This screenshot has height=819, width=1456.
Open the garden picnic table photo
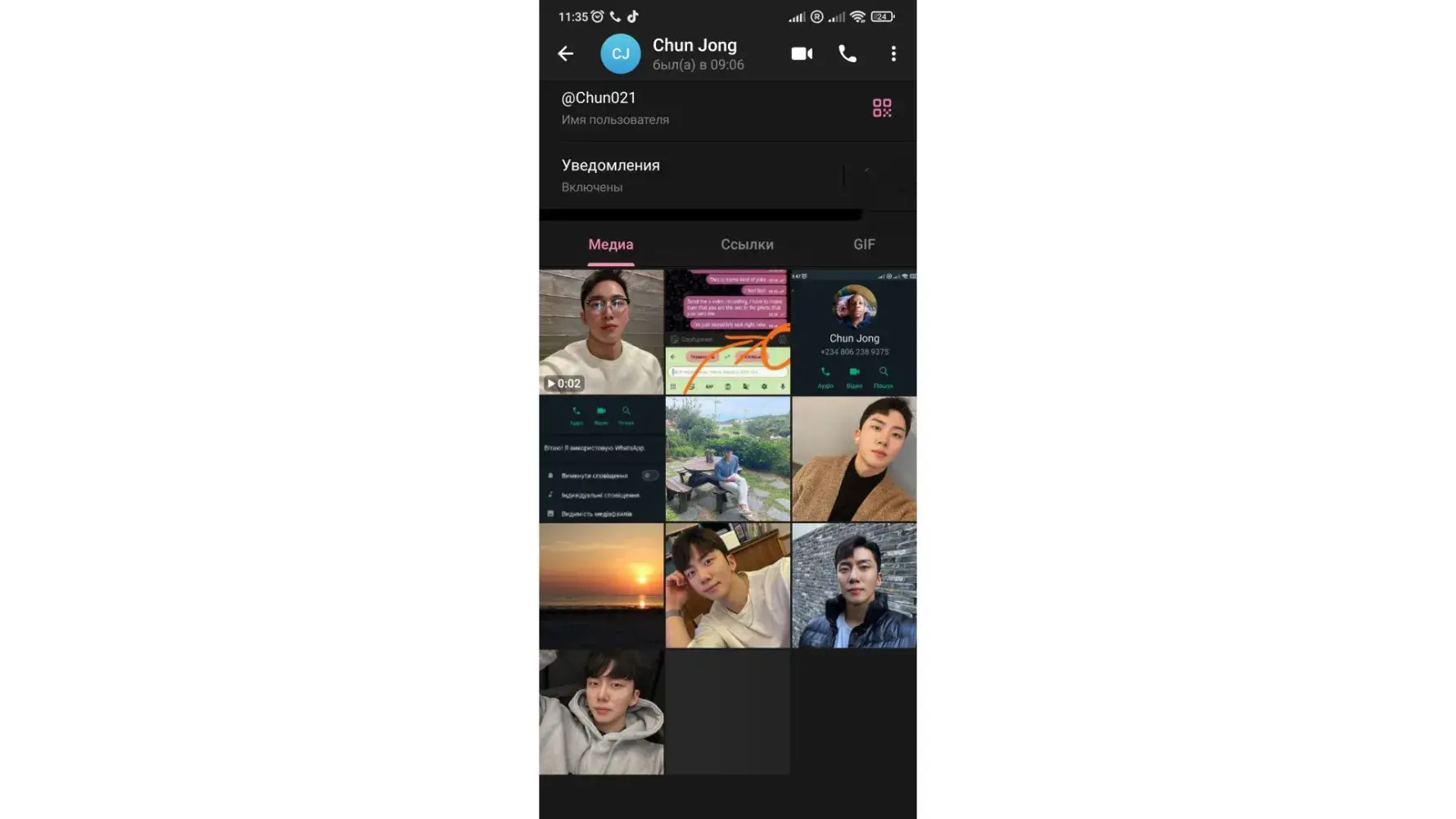tap(728, 459)
